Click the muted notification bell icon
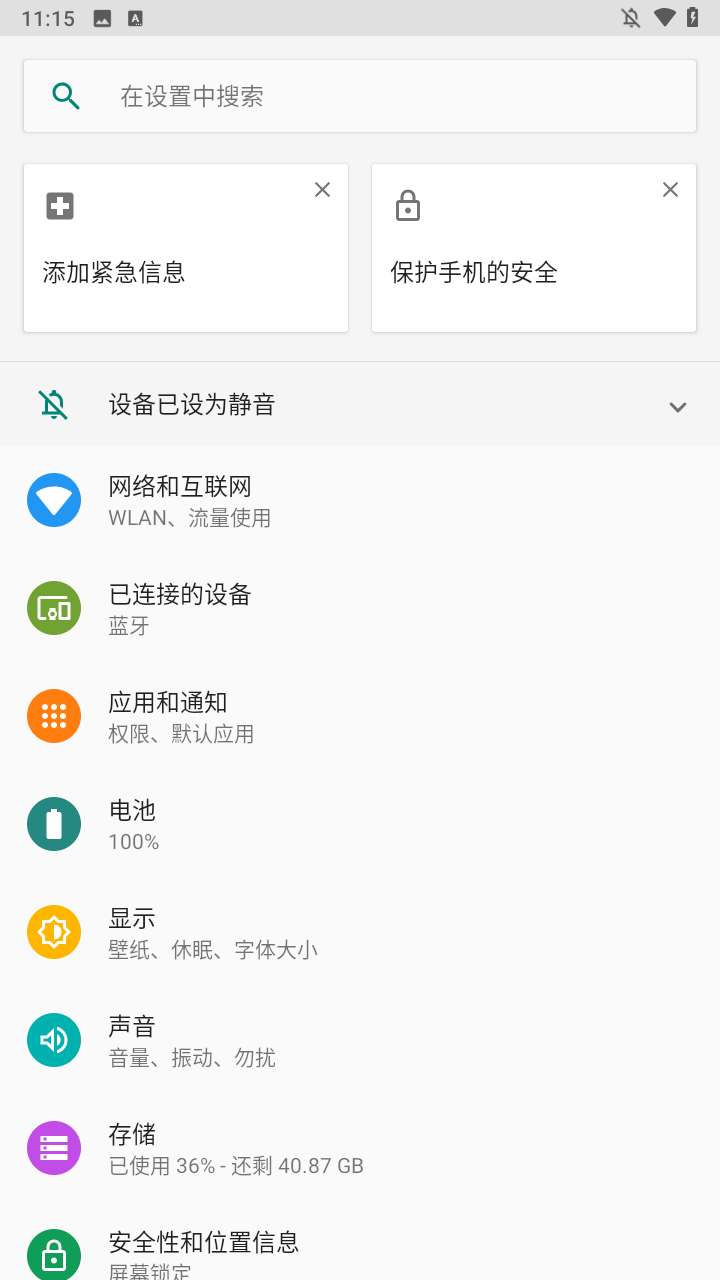The image size is (720, 1280). pyautogui.click(x=53, y=404)
